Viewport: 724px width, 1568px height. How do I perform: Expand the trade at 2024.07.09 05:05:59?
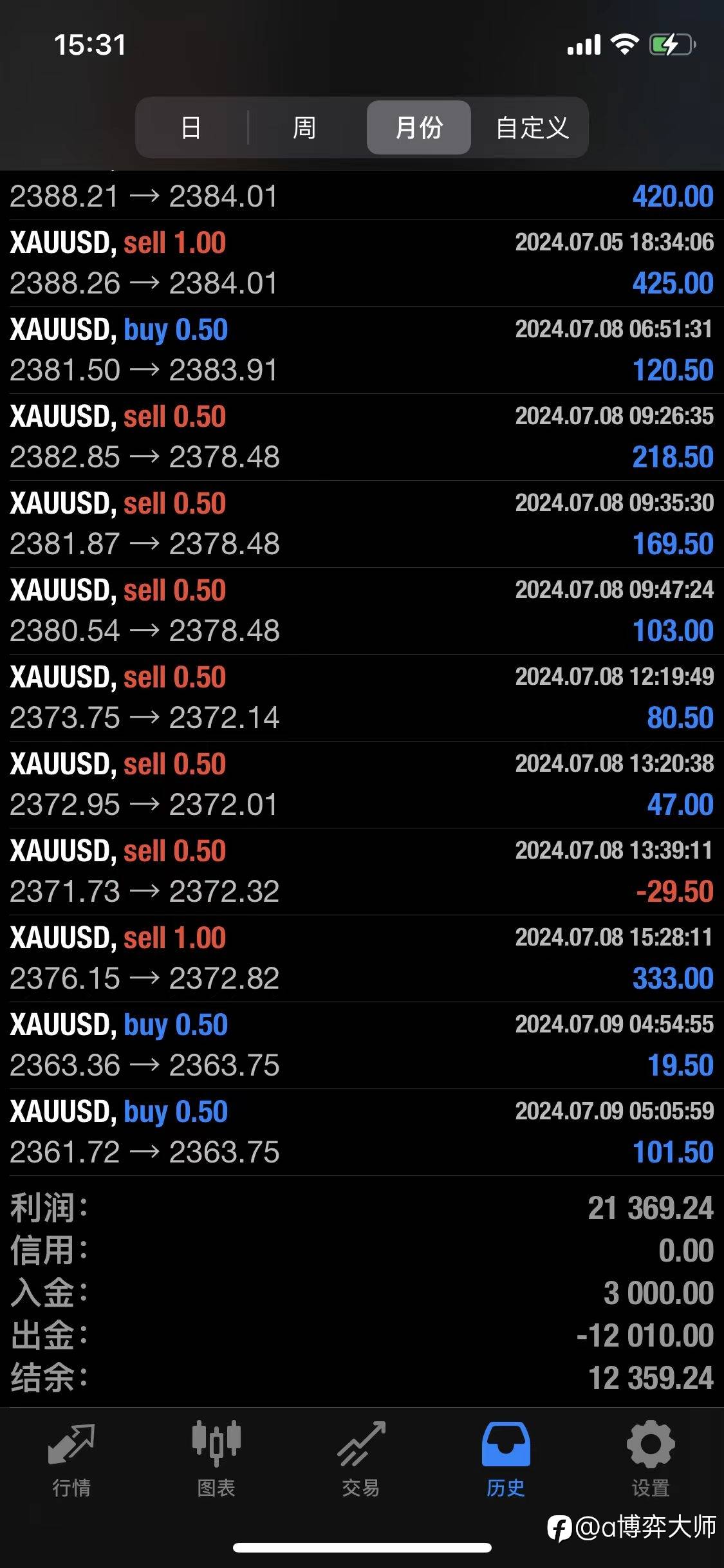coord(362,1132)
